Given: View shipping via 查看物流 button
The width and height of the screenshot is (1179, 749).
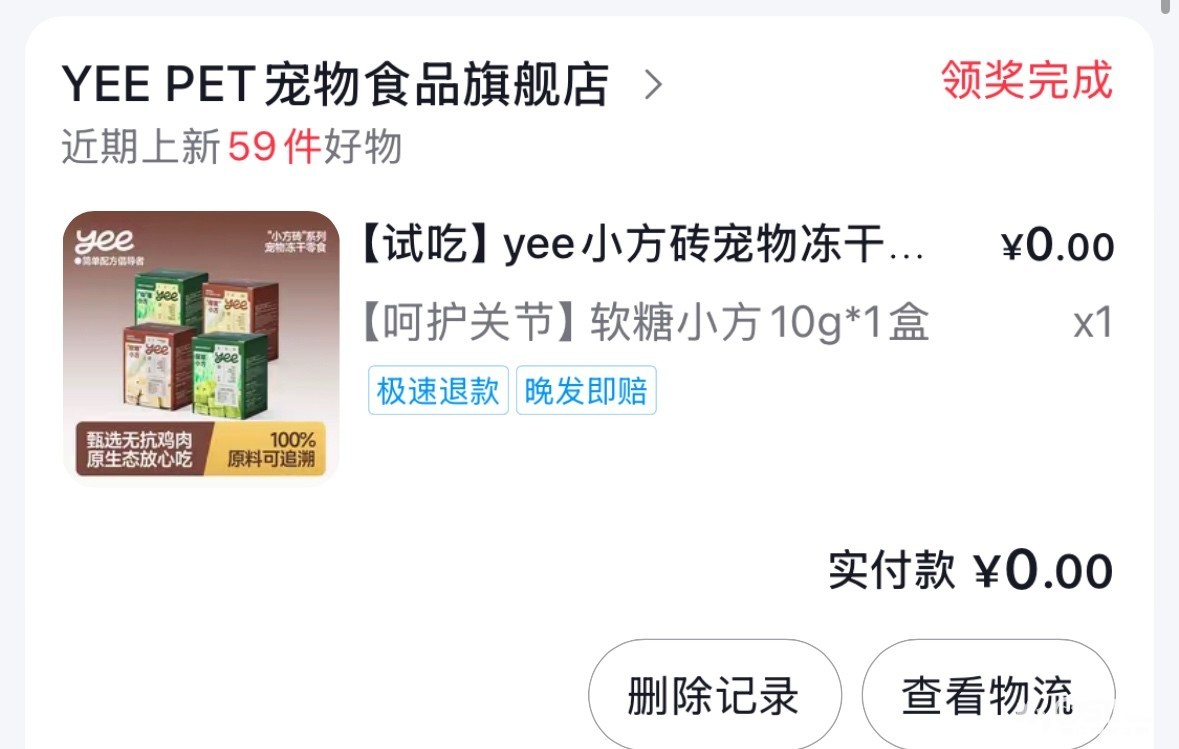Looking at the screenshot, I should point(988,694).
